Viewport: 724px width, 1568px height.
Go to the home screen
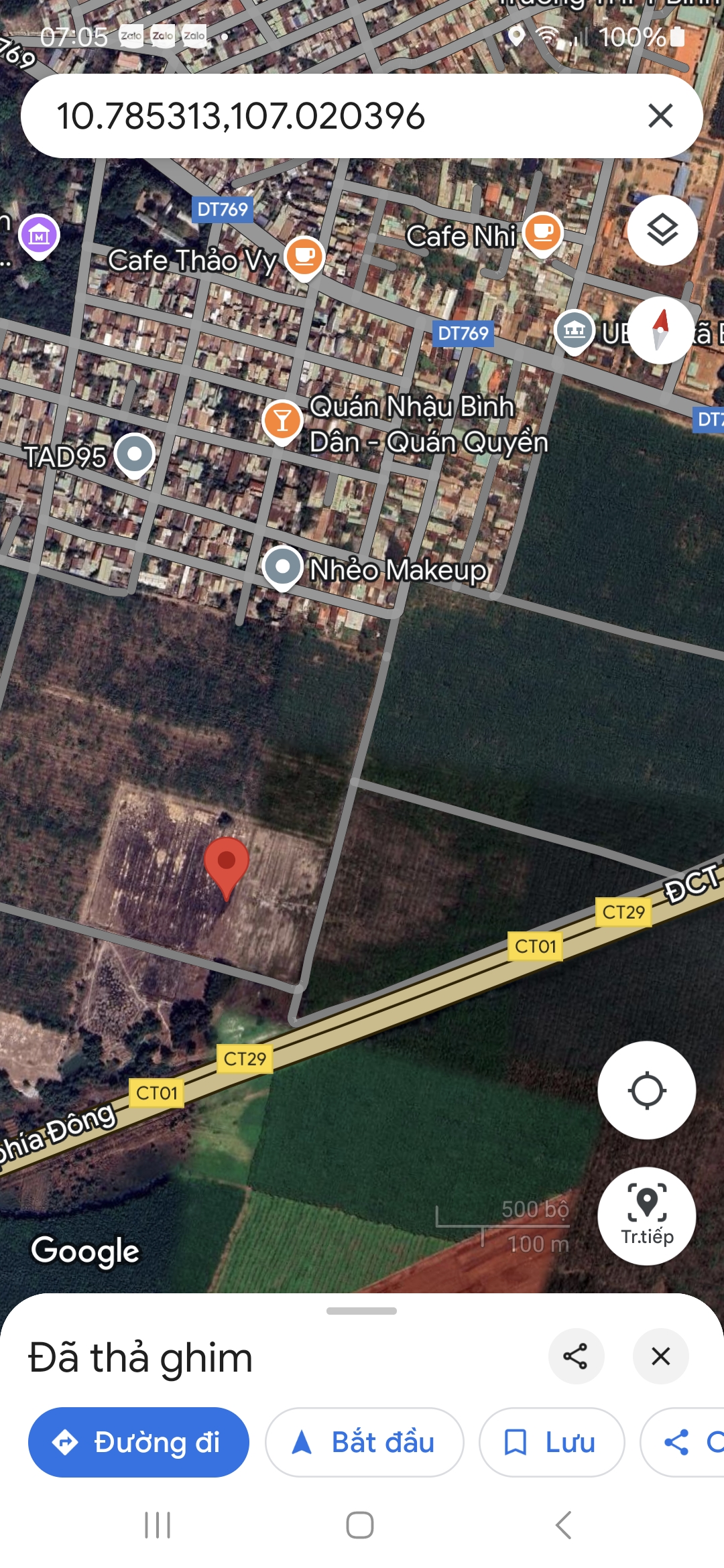[360, 1525]
